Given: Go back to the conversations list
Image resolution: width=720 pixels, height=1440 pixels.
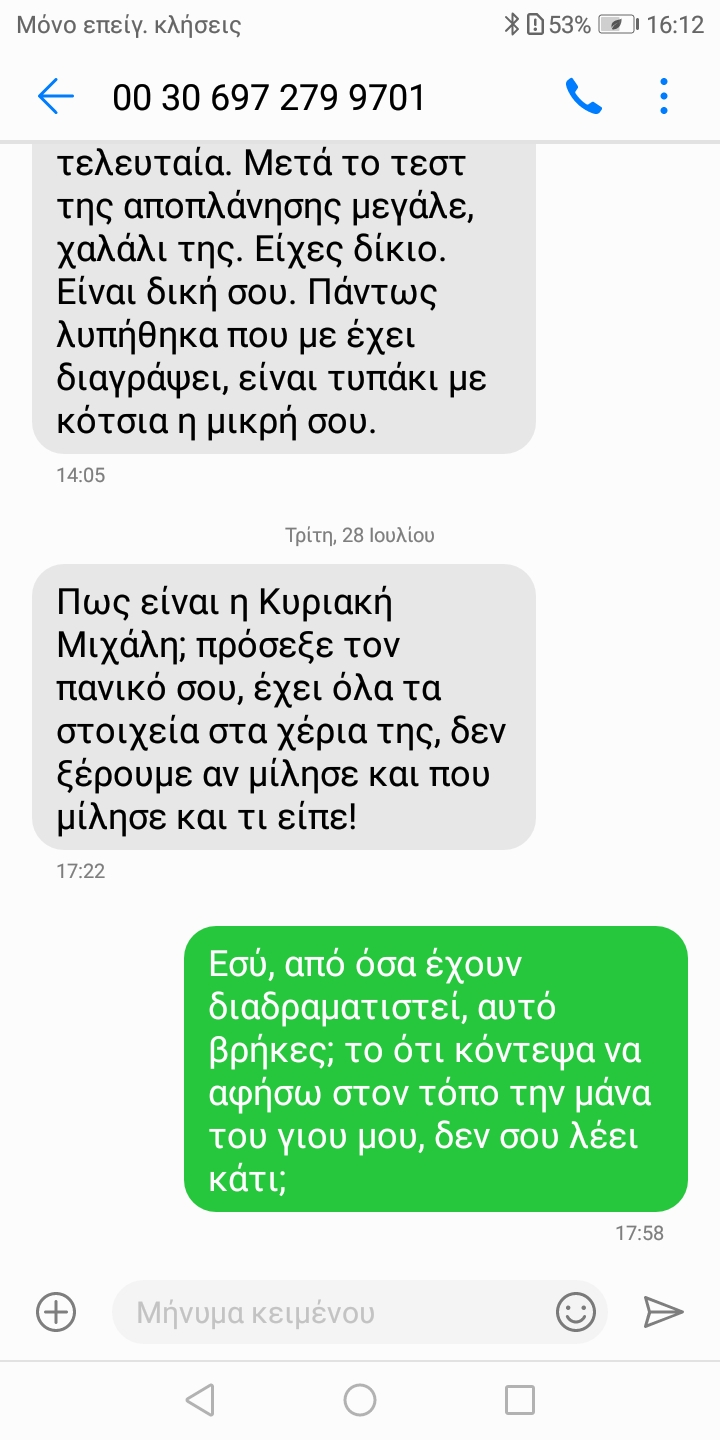Looking at the screenshot, I should point(56,97).
